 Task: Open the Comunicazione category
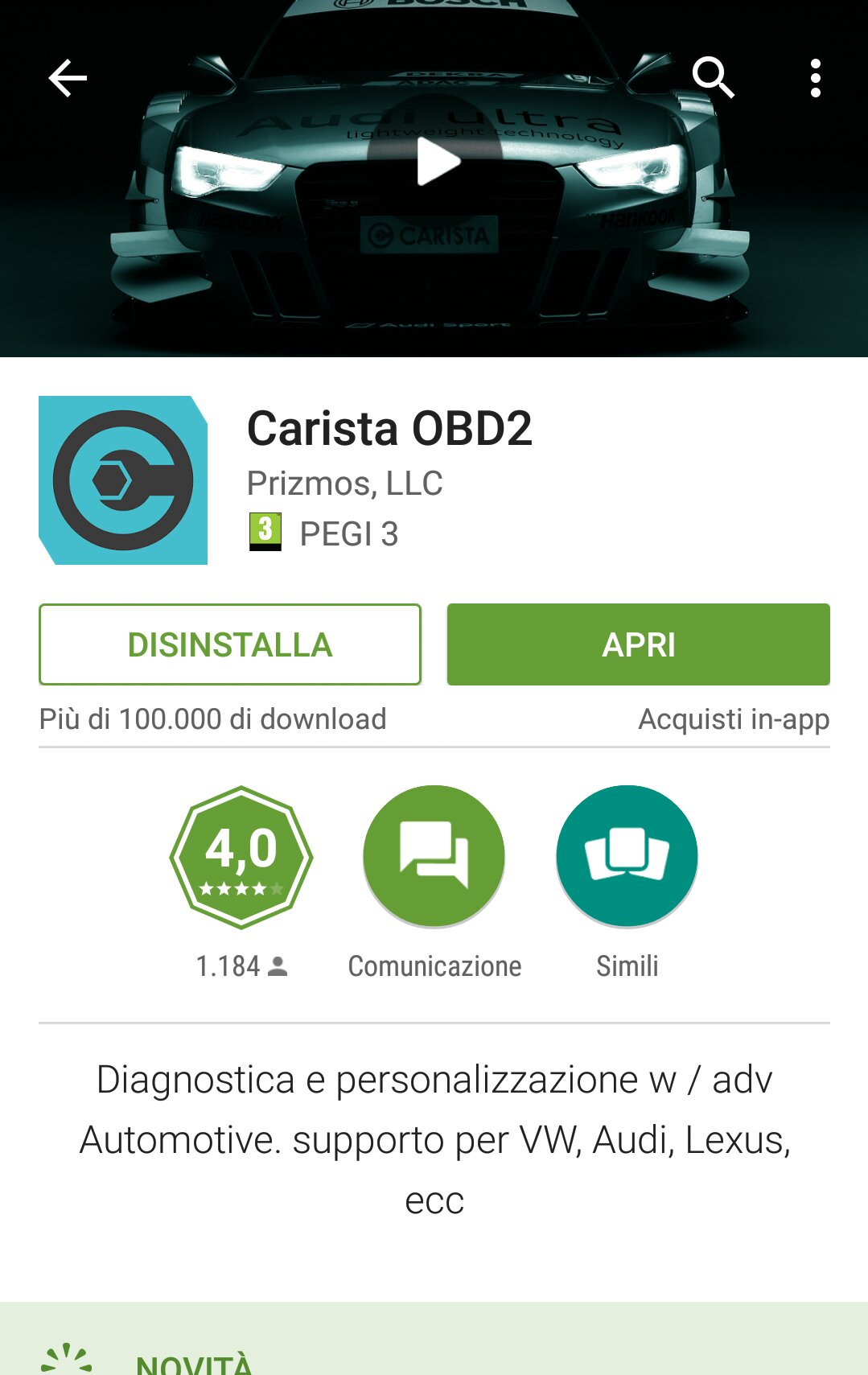click(434, 856)
